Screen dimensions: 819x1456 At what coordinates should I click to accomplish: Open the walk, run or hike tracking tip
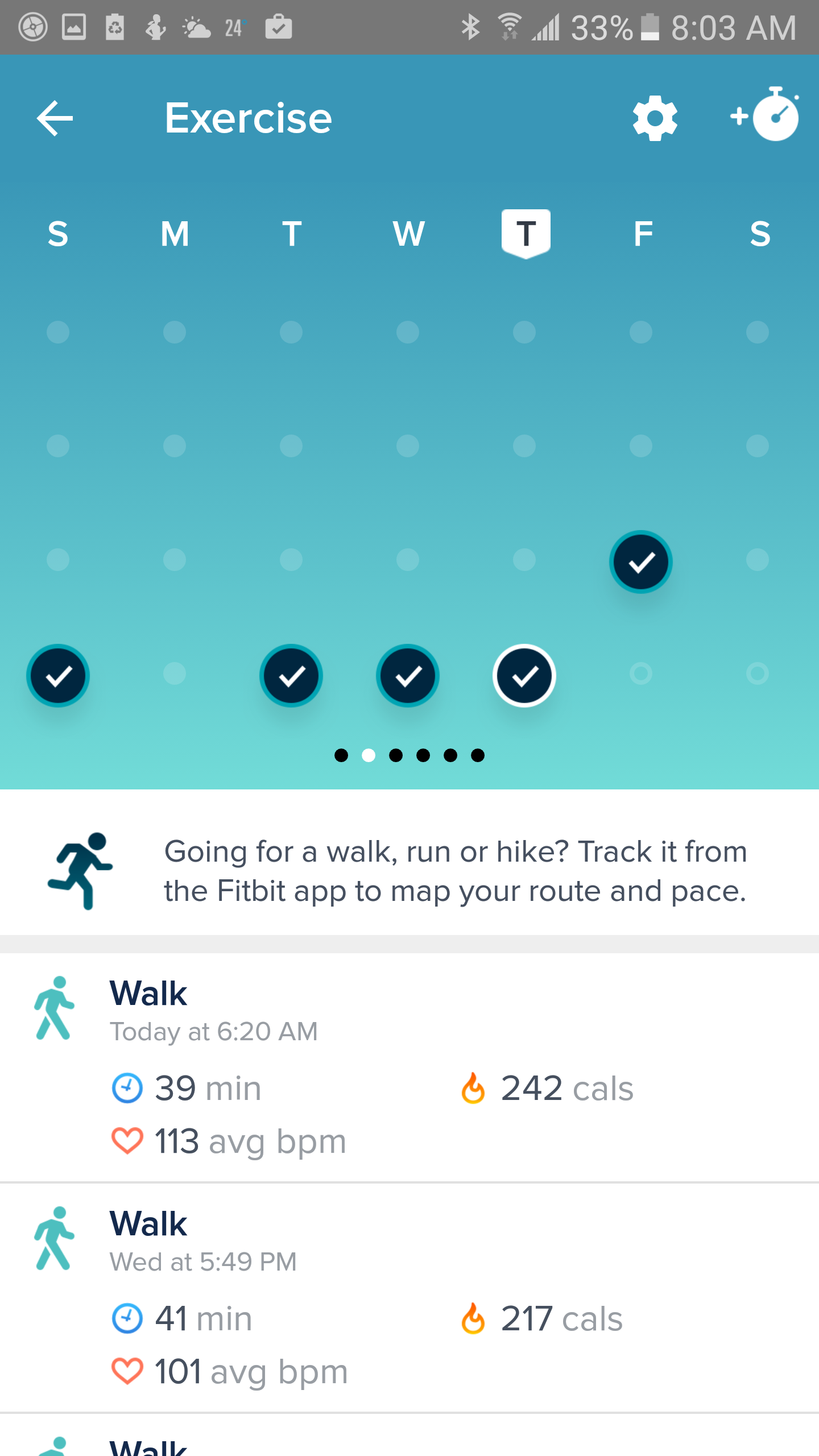409,871
